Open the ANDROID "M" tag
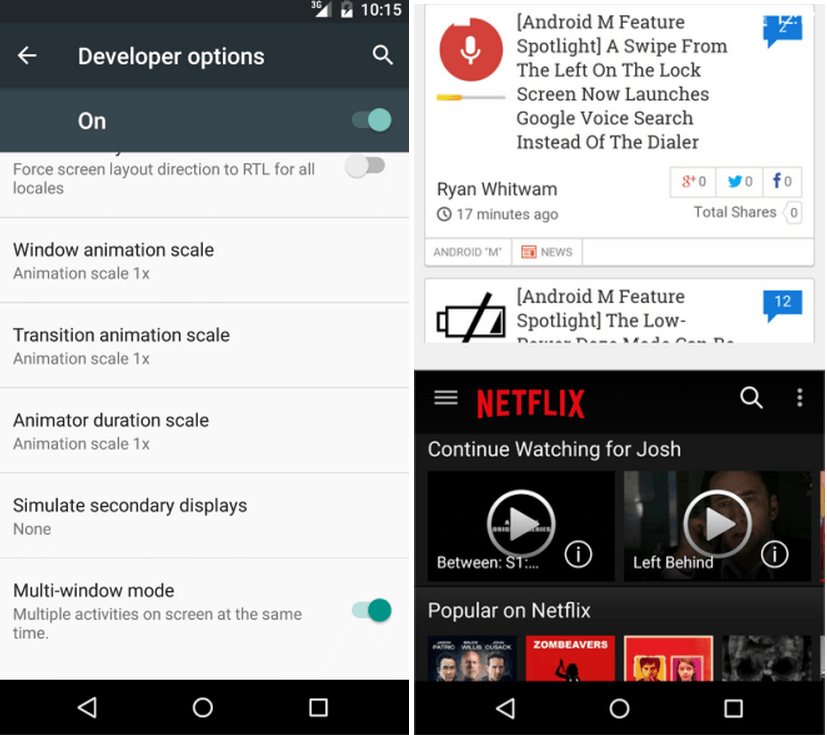The height and width of the screenshot is (735, 827). (x=468, y=252)
